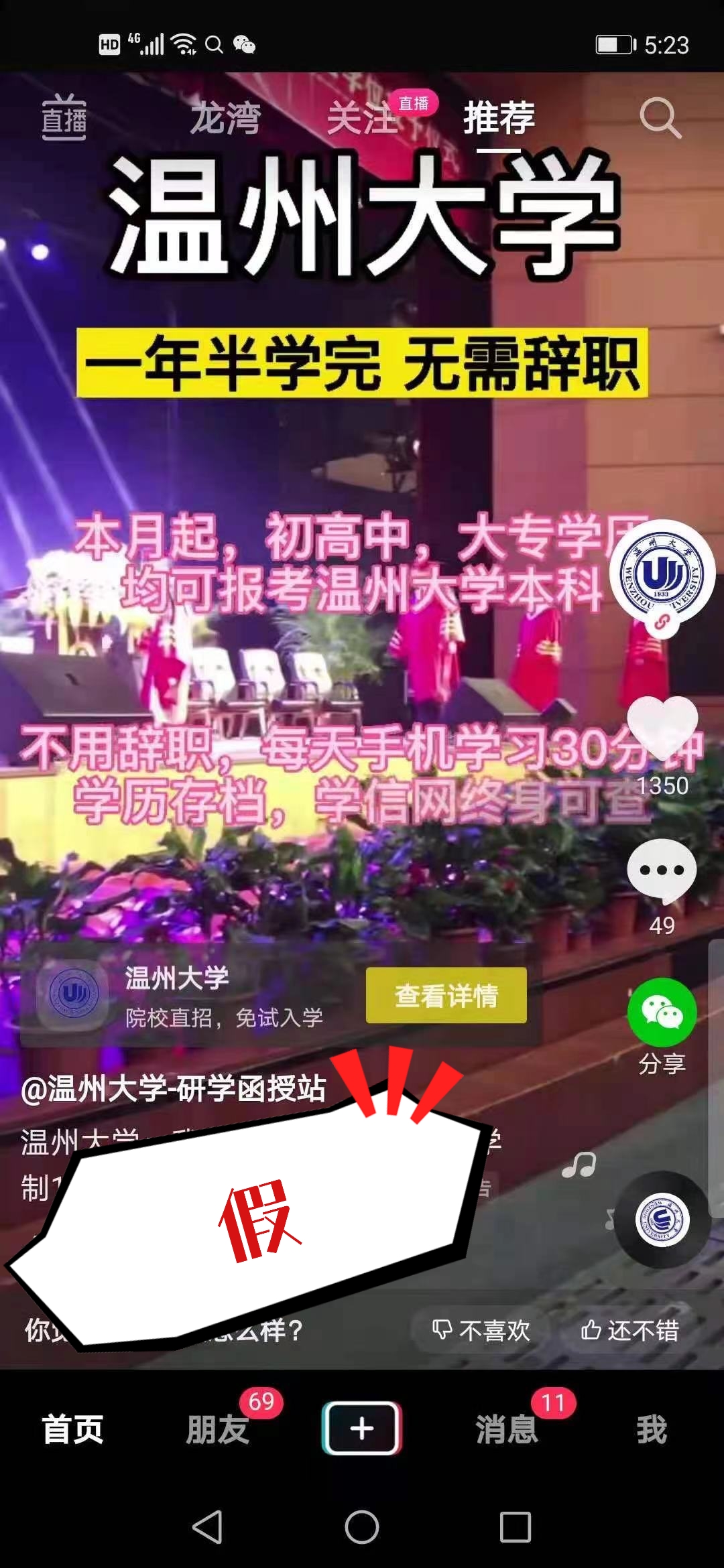
Task: Open the spinning music disc
Action: tap(662, 1220)
